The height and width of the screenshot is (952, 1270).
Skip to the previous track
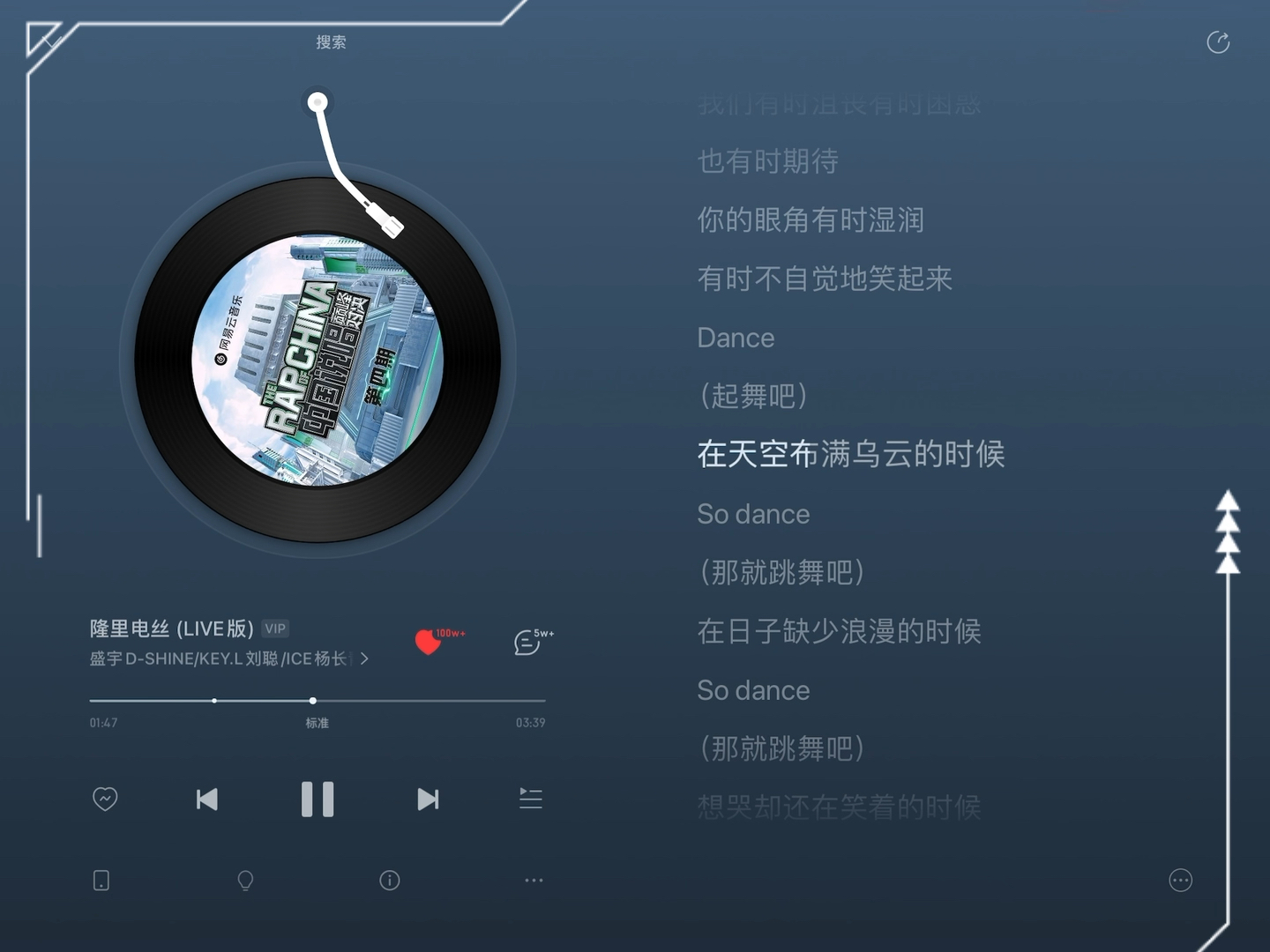pos(206,800)
